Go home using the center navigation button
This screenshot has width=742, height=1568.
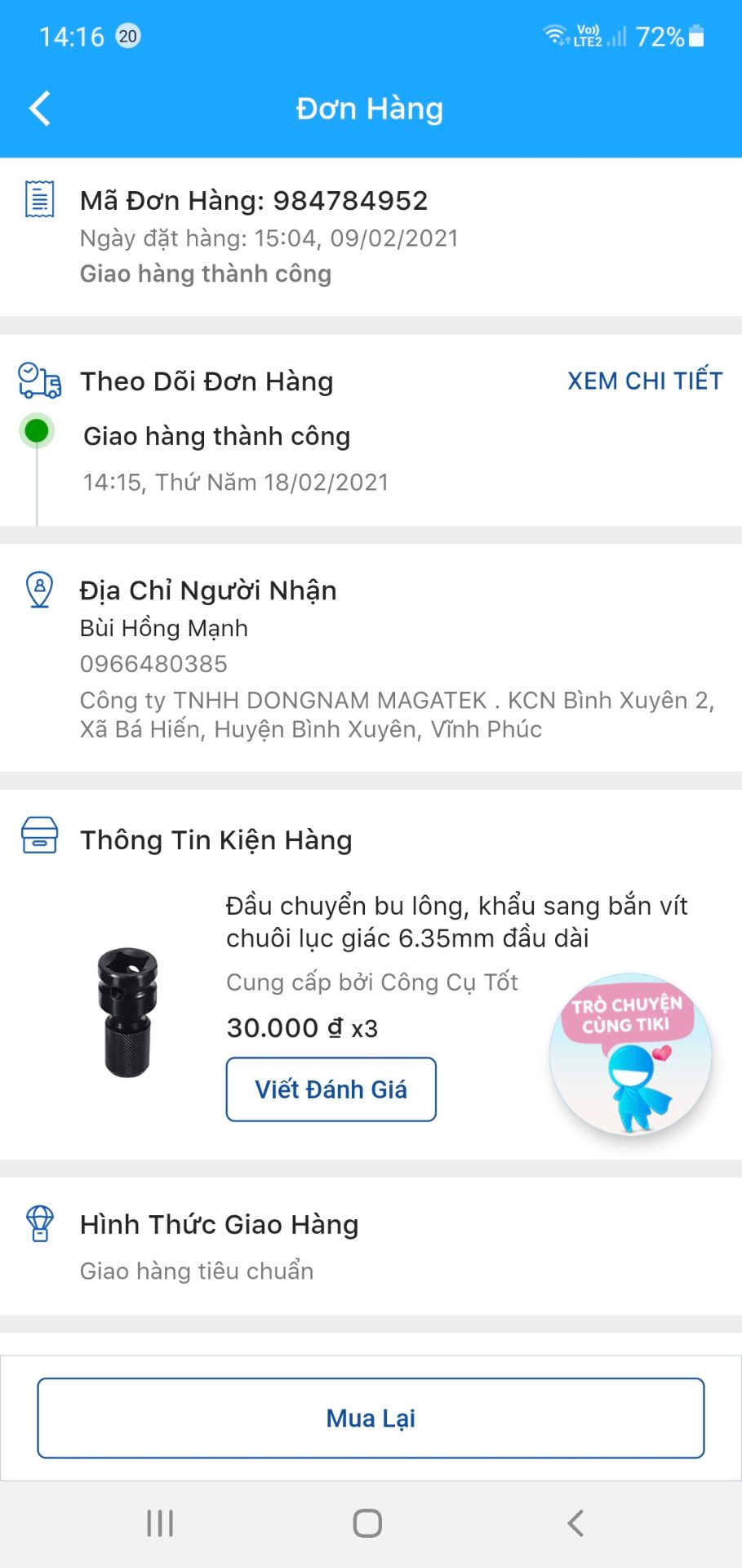(x=367, y=1521)
